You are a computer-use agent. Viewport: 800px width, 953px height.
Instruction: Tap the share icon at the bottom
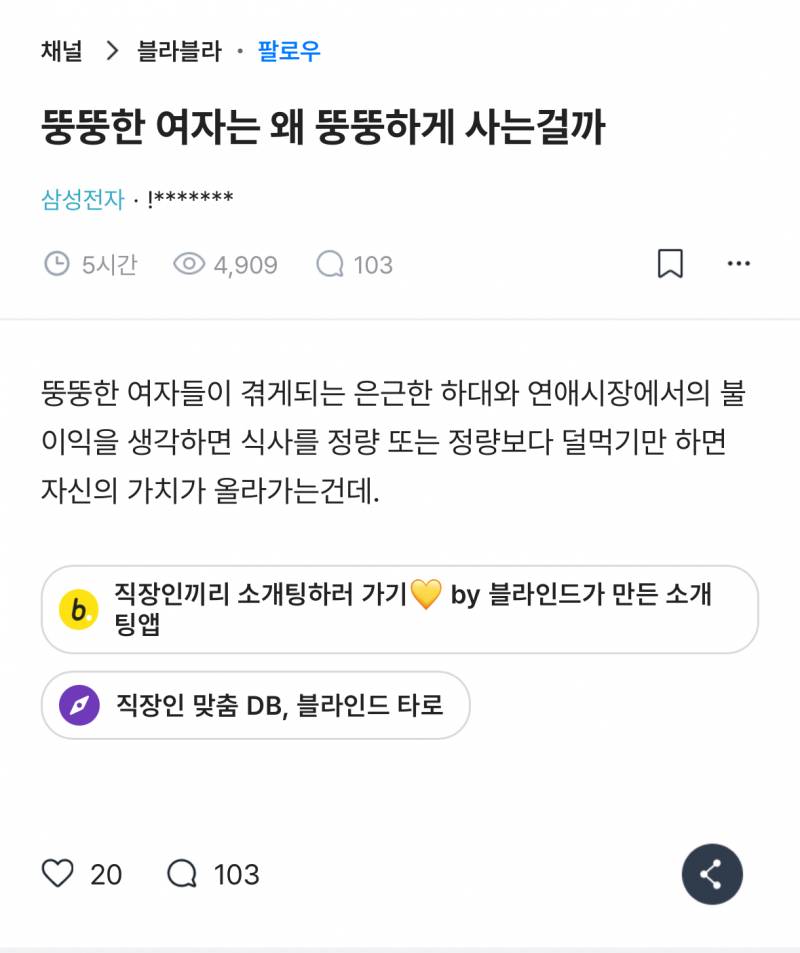tap(714, 876)
